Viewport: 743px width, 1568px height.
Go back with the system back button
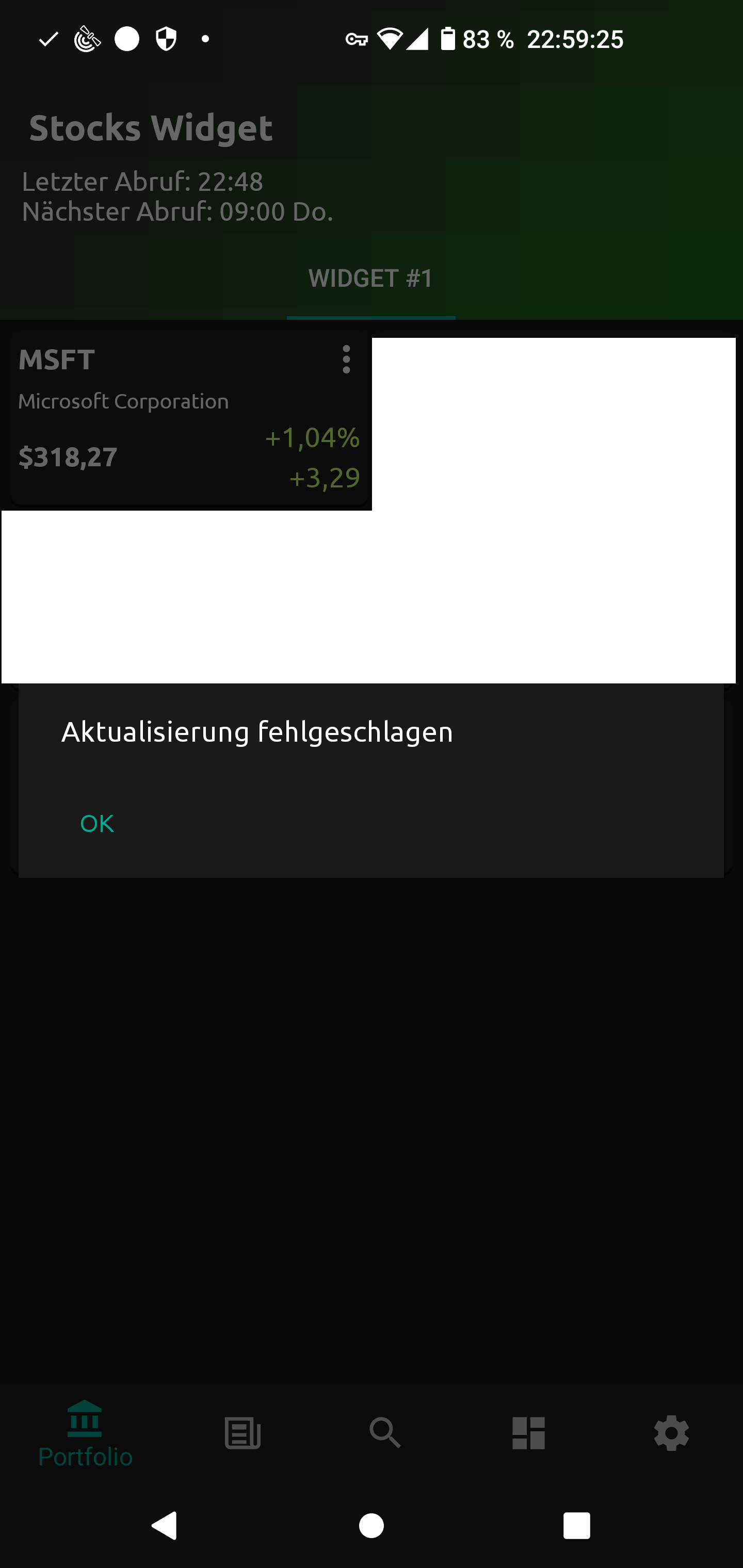tap(165, 1525)
